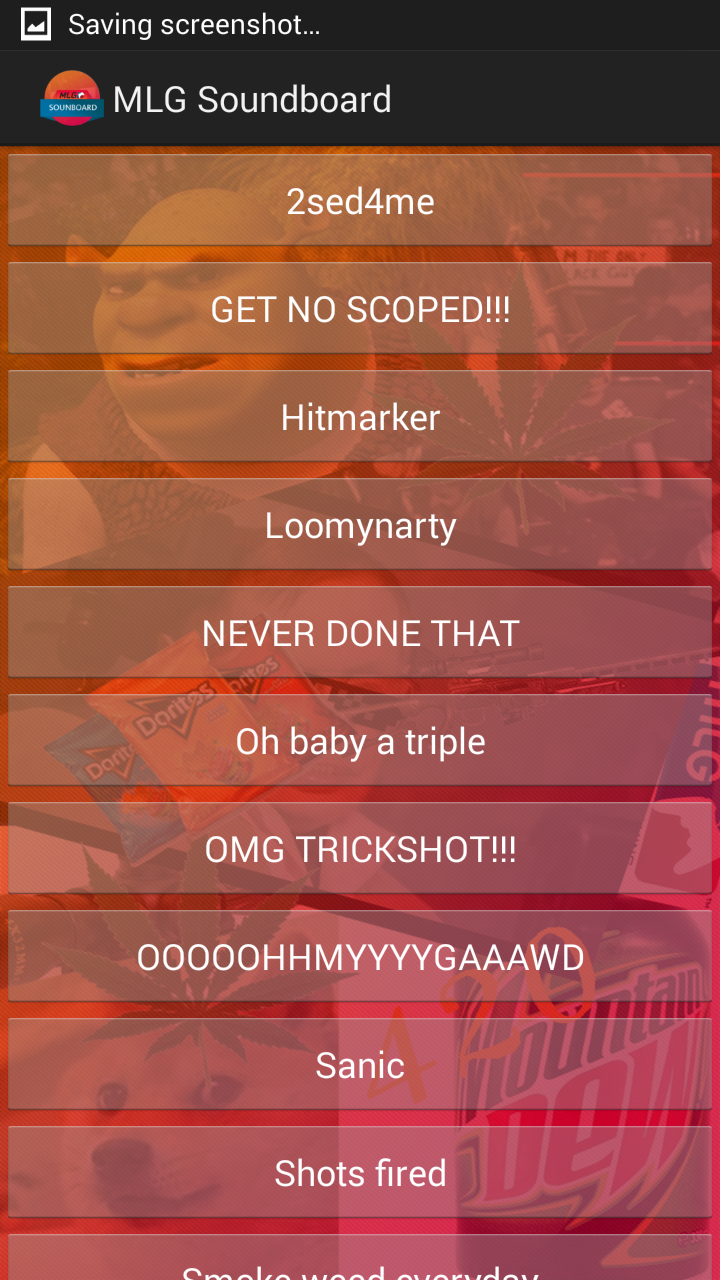This screenshot has height=1280, width=720.
Task: Play the Sanic sound
Action: point(360,1065)
